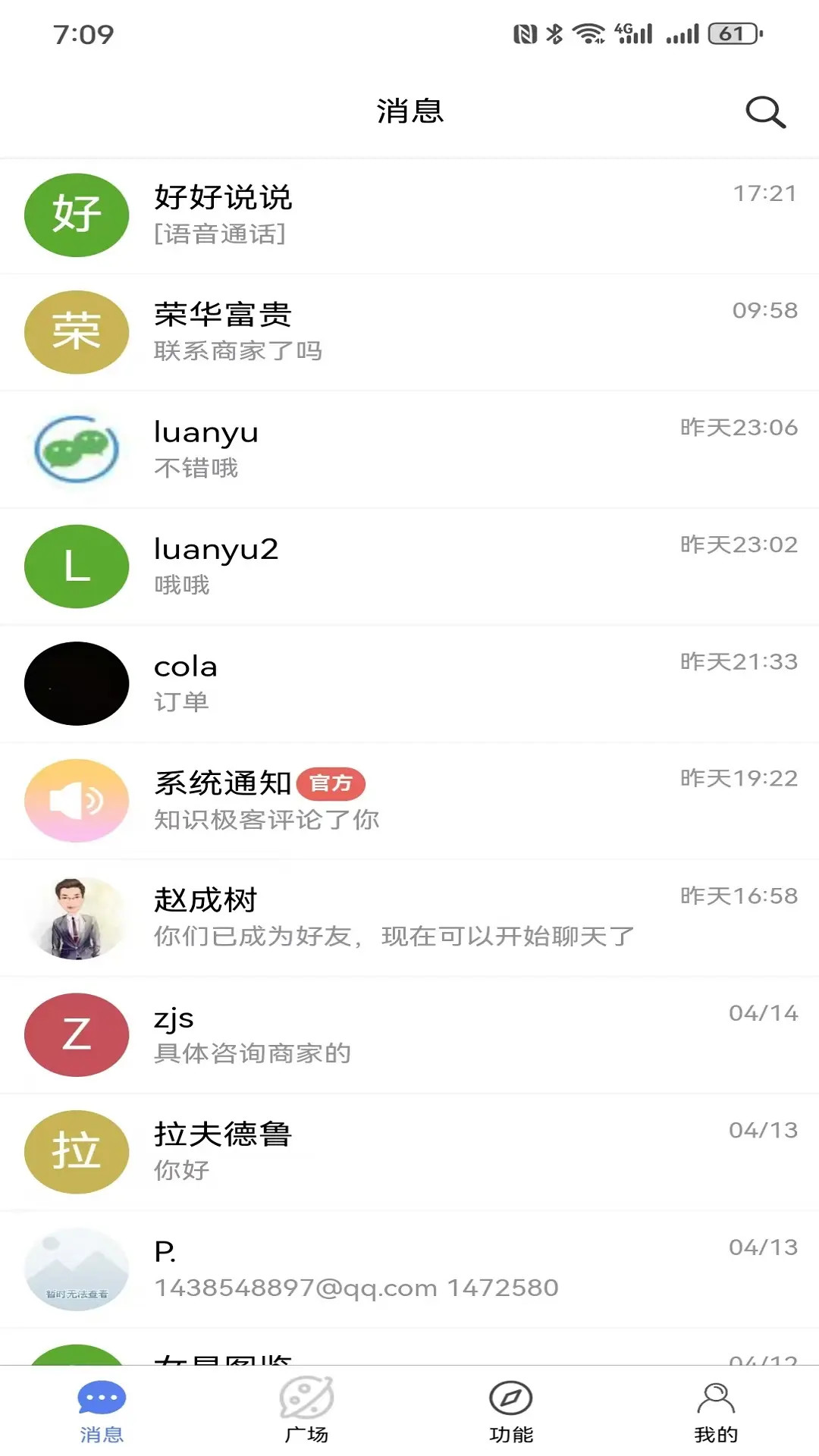The height and width of the screenshot is (1456, 819).
Task: Tap the red Z avatar of zjs
Action: click(76, 1035)
